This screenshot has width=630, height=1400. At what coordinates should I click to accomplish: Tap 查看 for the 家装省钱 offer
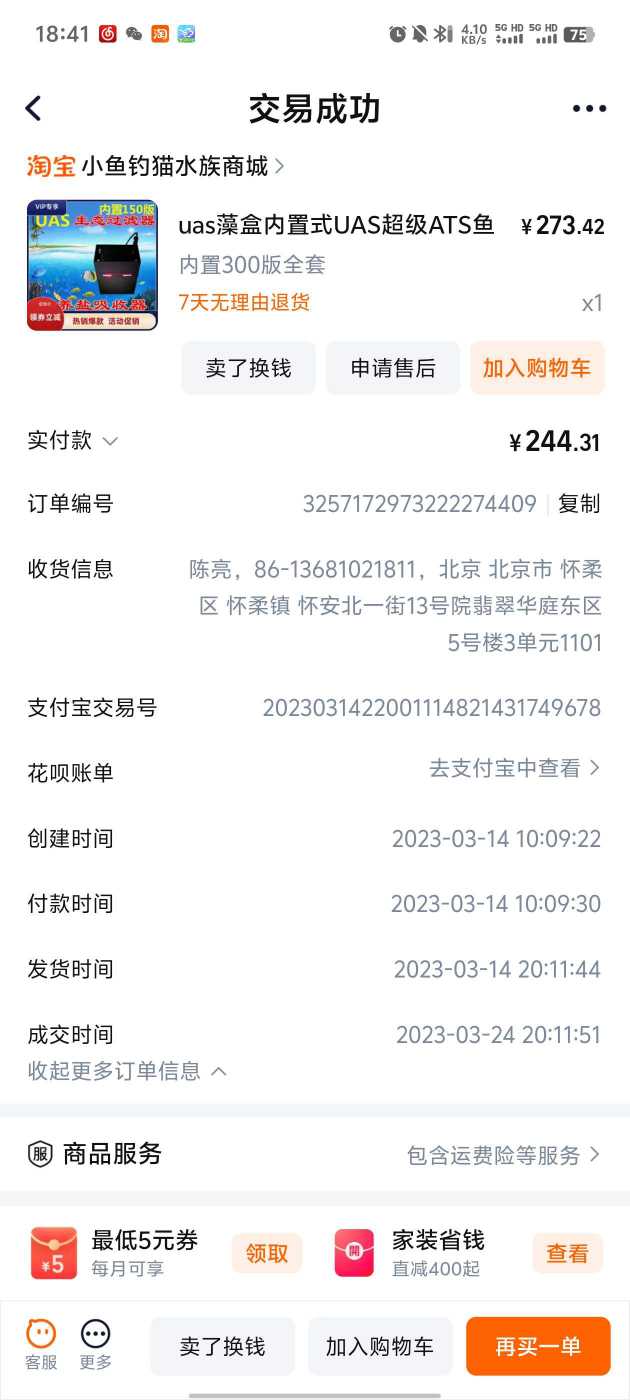tap(567, 1253)
